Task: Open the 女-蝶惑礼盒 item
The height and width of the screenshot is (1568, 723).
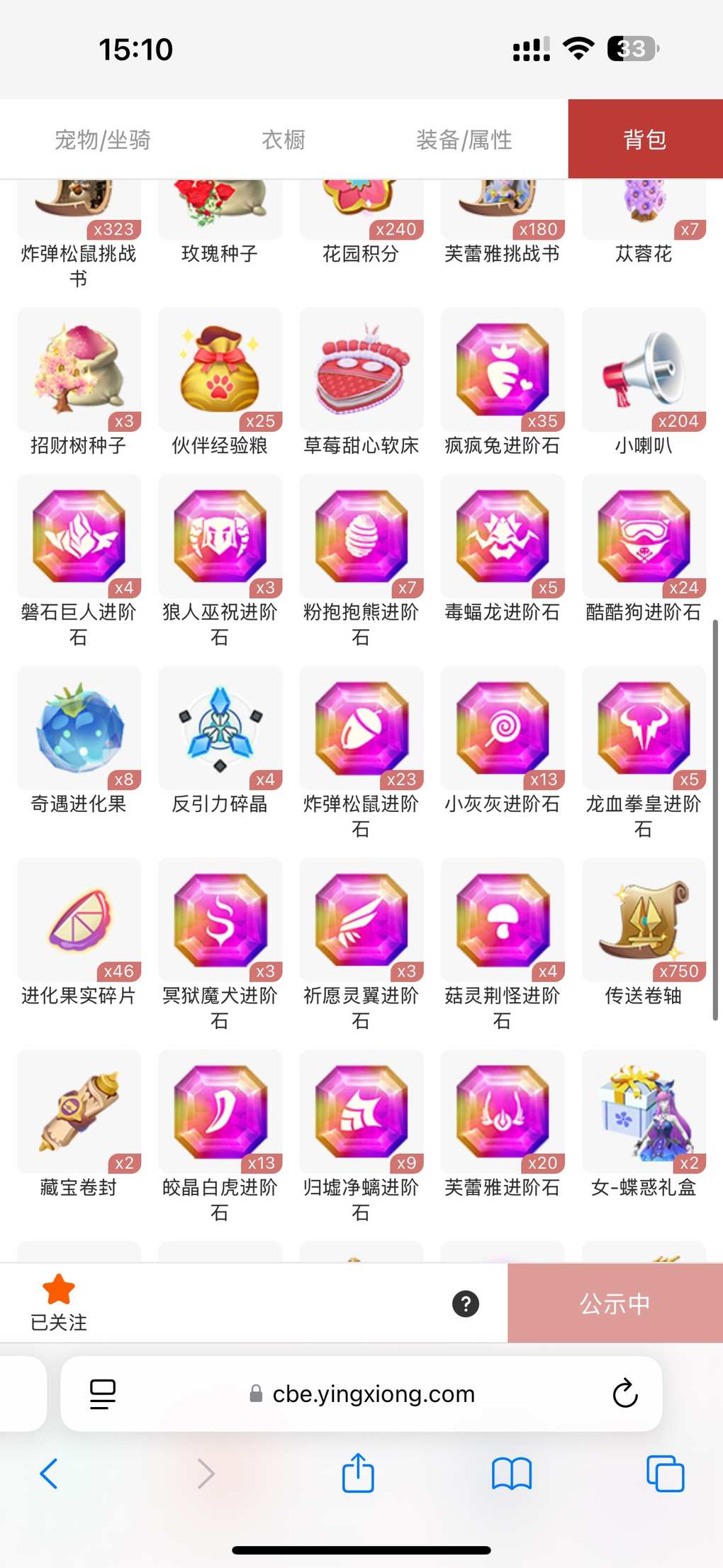Action: (644, 1111)
